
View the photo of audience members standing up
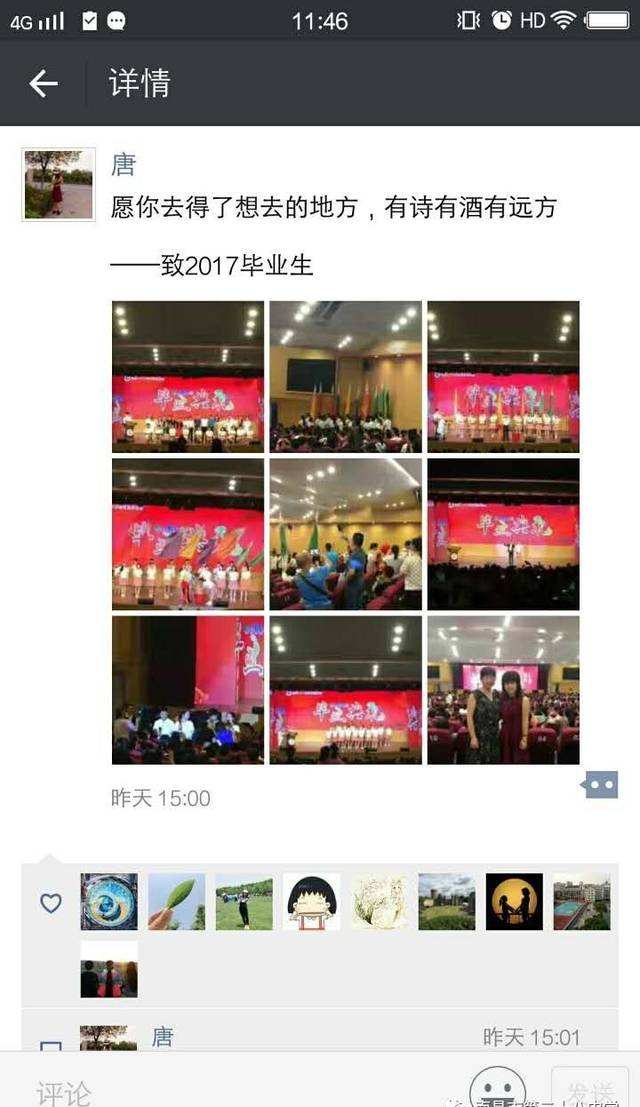[346, 534]
